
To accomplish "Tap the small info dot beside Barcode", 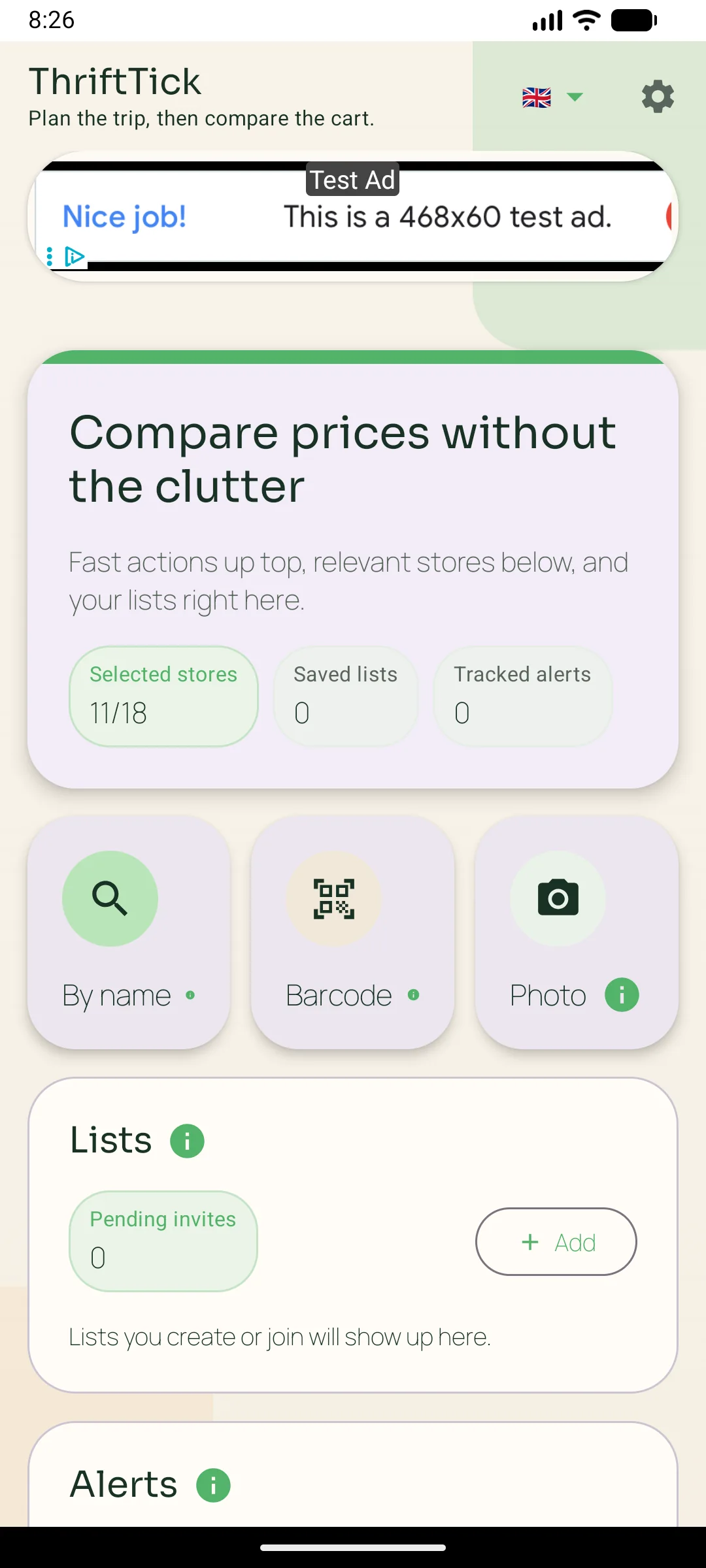I will [413, 995].
